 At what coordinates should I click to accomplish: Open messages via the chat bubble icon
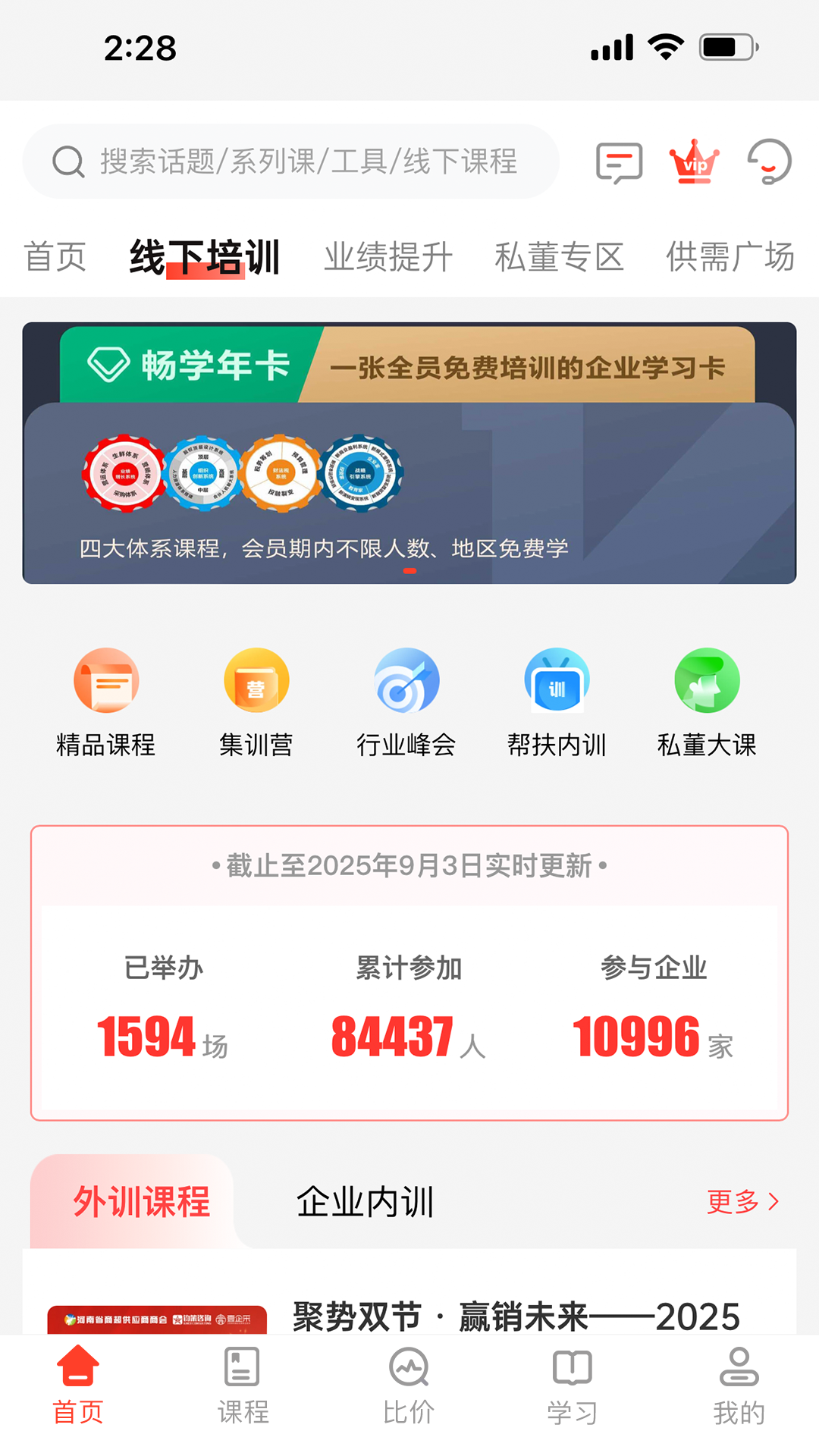[619, 162]
